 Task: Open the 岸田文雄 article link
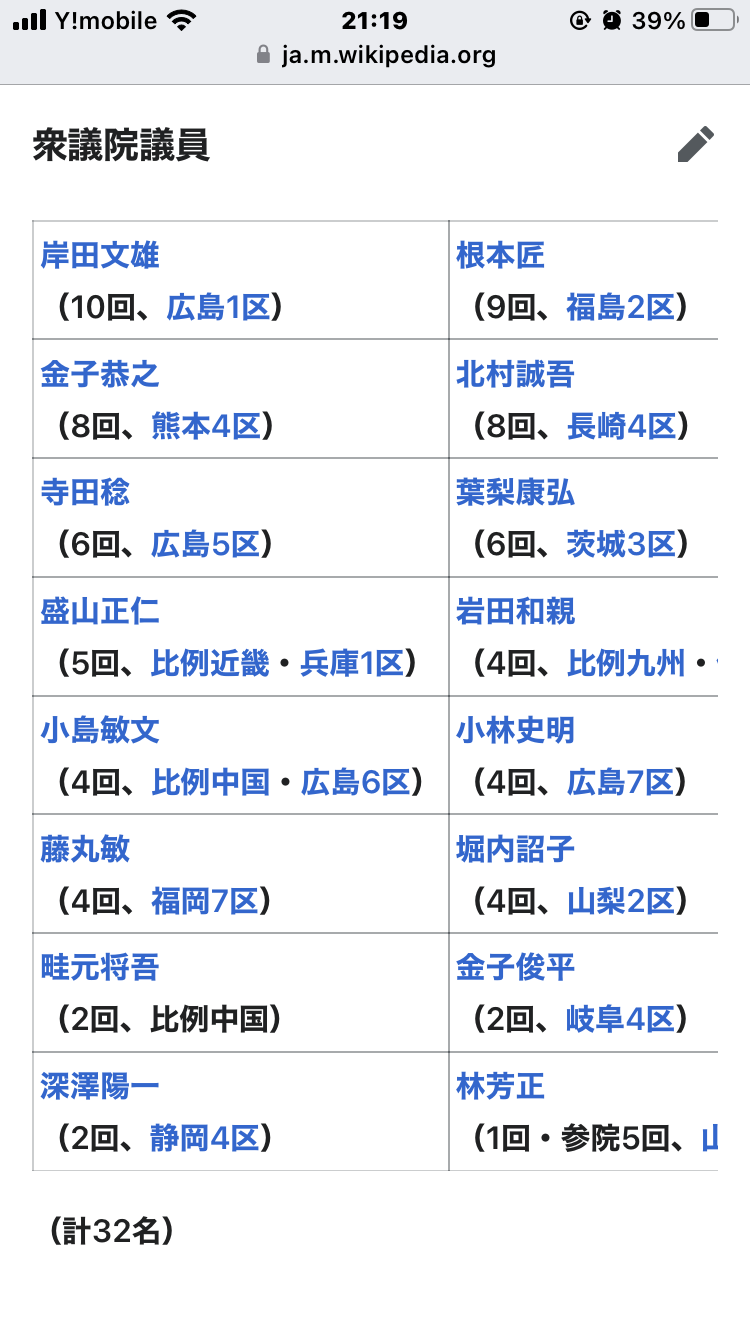100,256
